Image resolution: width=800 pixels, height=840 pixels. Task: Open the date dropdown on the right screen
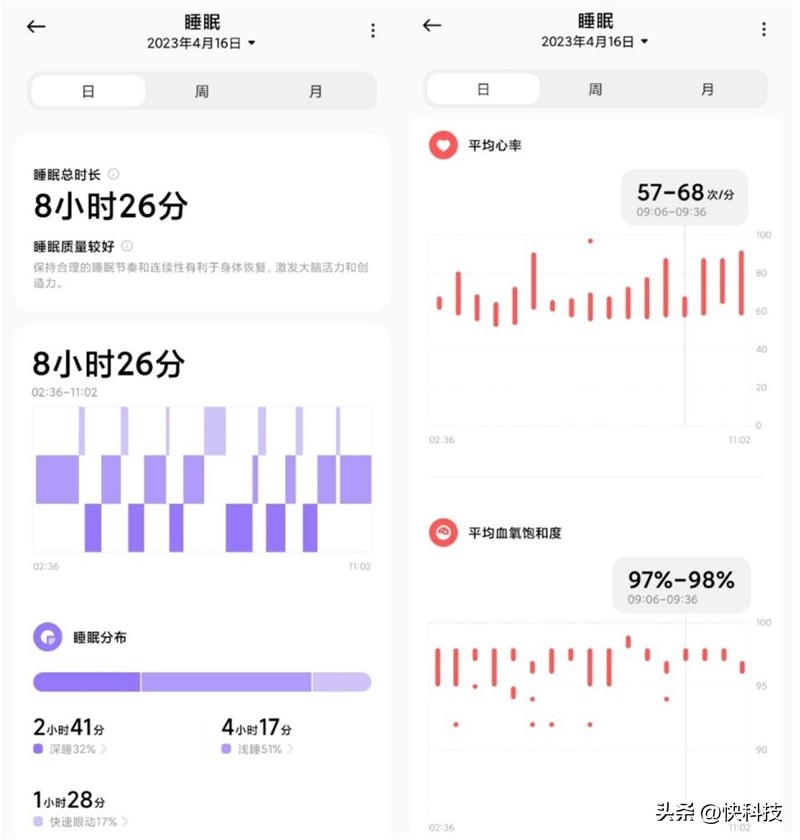point(595,43)
